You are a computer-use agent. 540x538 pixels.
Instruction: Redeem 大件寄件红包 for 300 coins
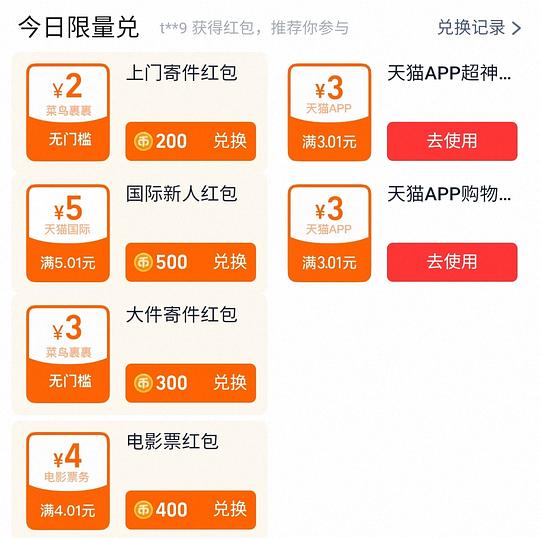(191, 383)
